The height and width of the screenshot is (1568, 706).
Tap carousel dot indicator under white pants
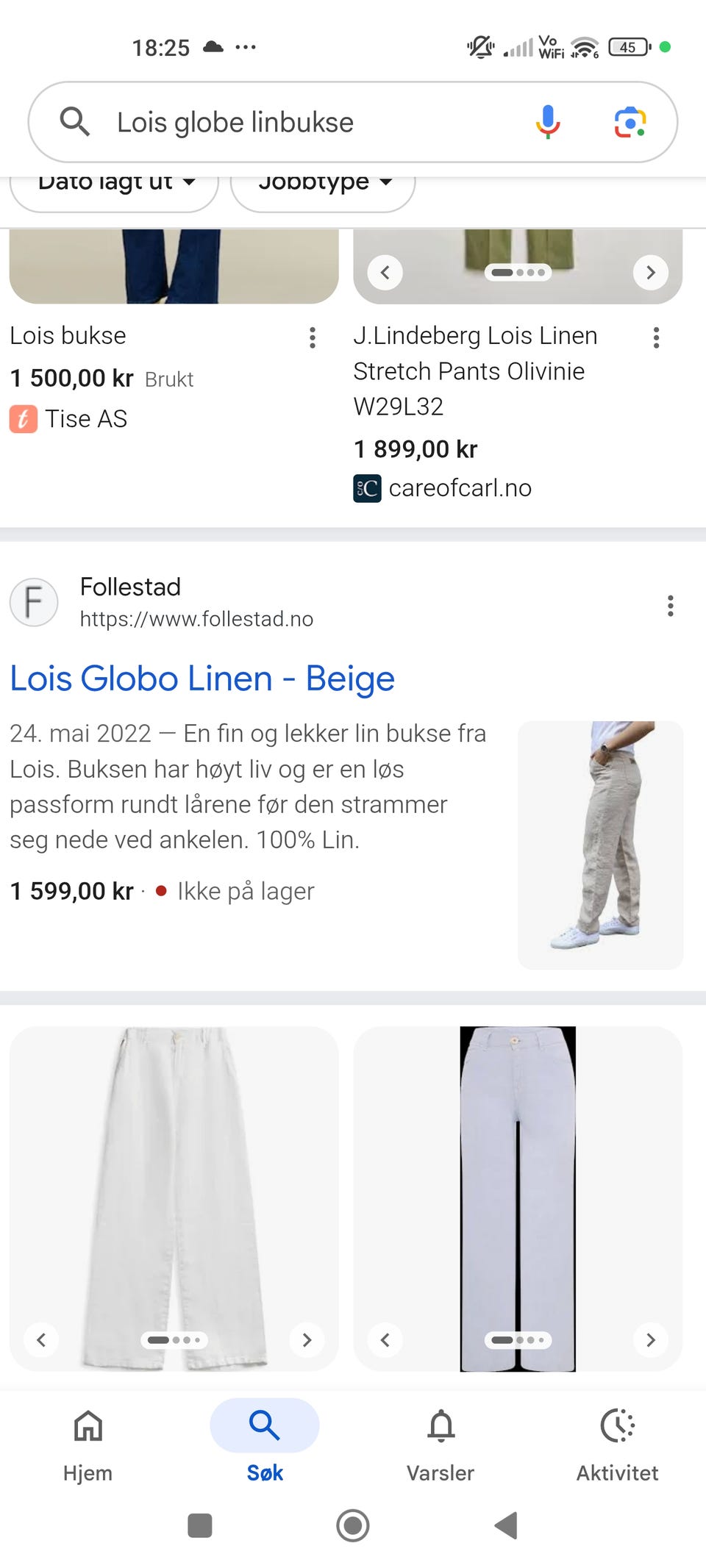coord(174,1339)
